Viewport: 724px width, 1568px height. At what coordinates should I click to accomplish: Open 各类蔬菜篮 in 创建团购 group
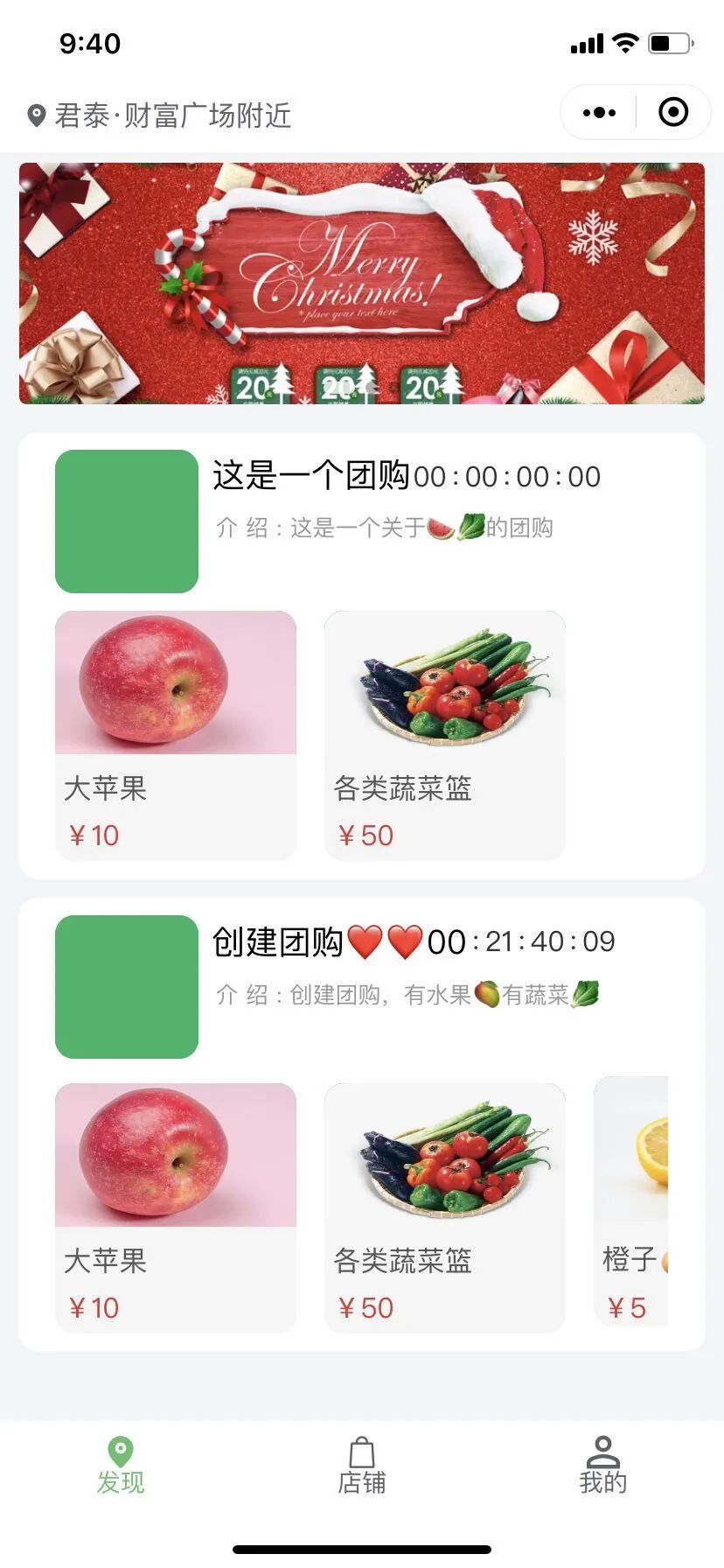pos(444,1207)
